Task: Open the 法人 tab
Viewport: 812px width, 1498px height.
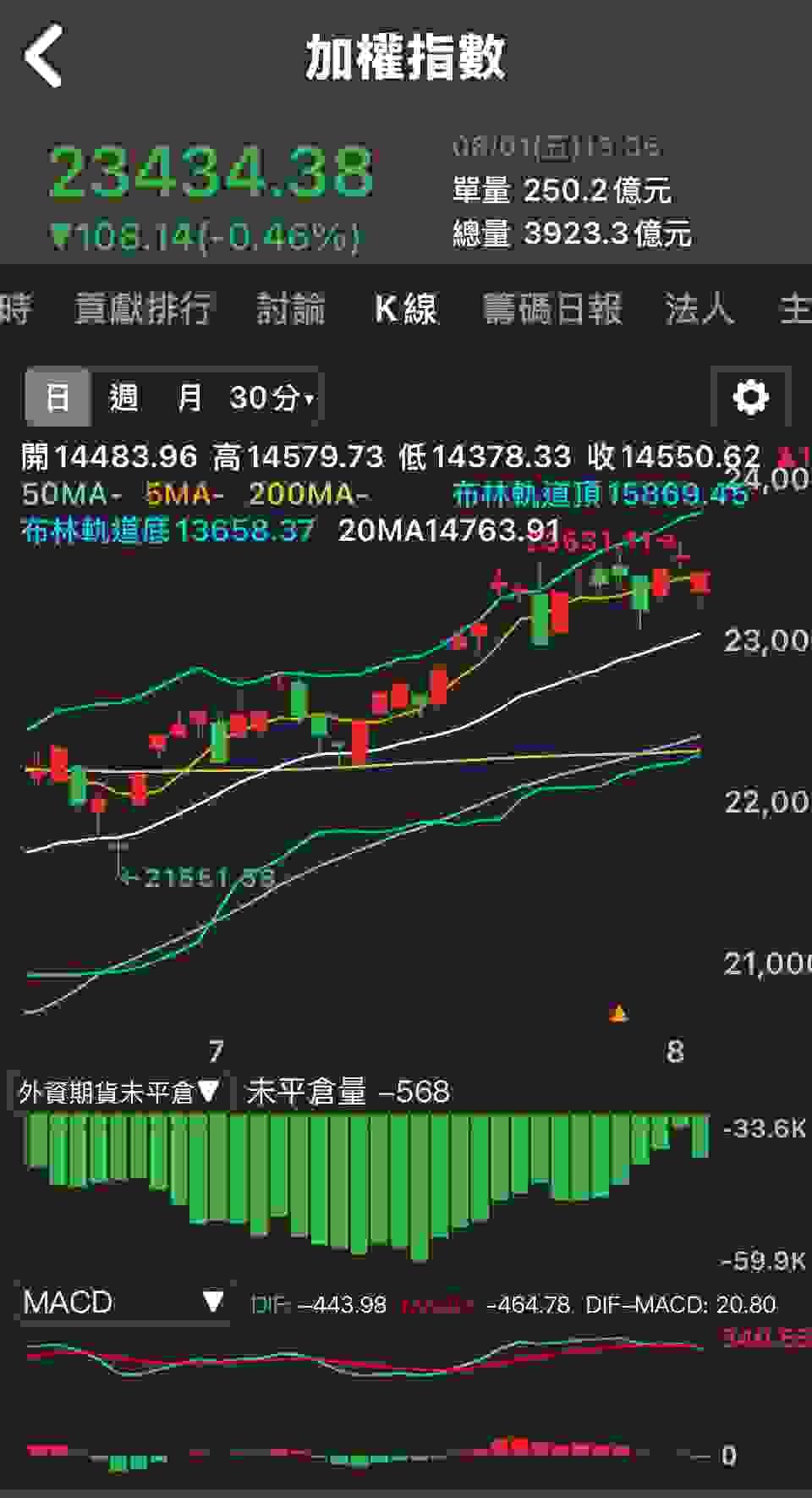Action: [699, 309]
